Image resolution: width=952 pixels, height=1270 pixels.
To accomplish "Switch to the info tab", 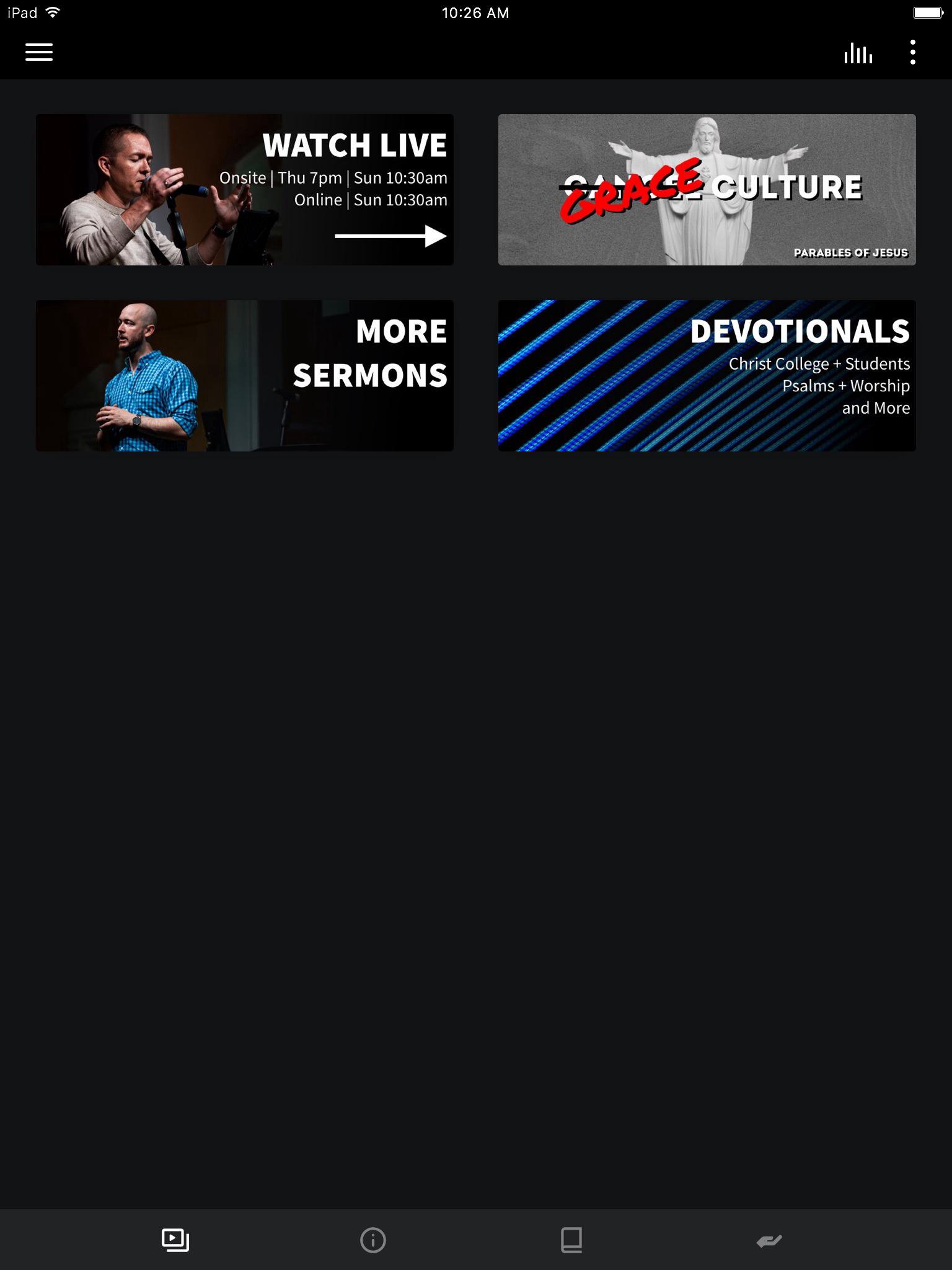I will [x=373, y=1240].
